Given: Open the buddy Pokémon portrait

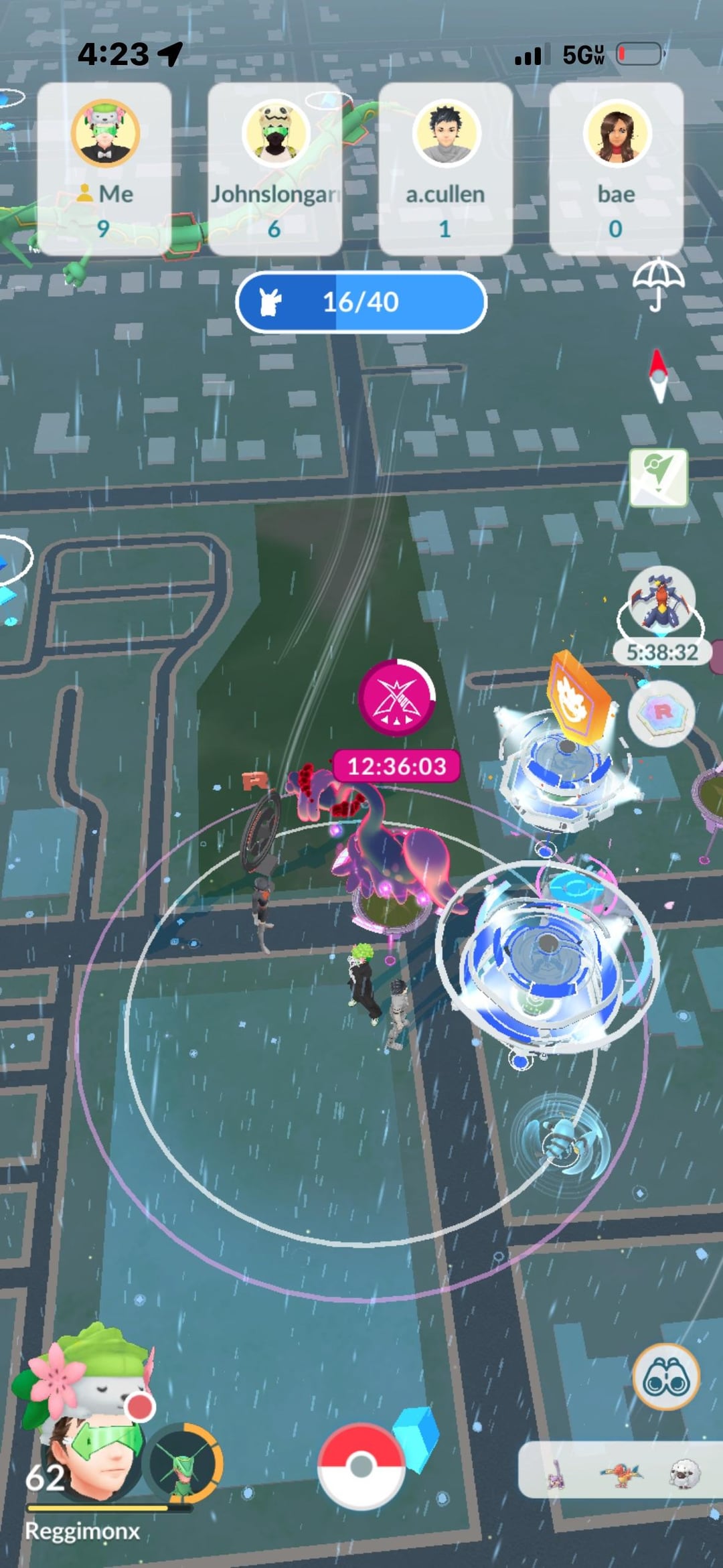Looking at the screenshot, I should point(184,1464).
